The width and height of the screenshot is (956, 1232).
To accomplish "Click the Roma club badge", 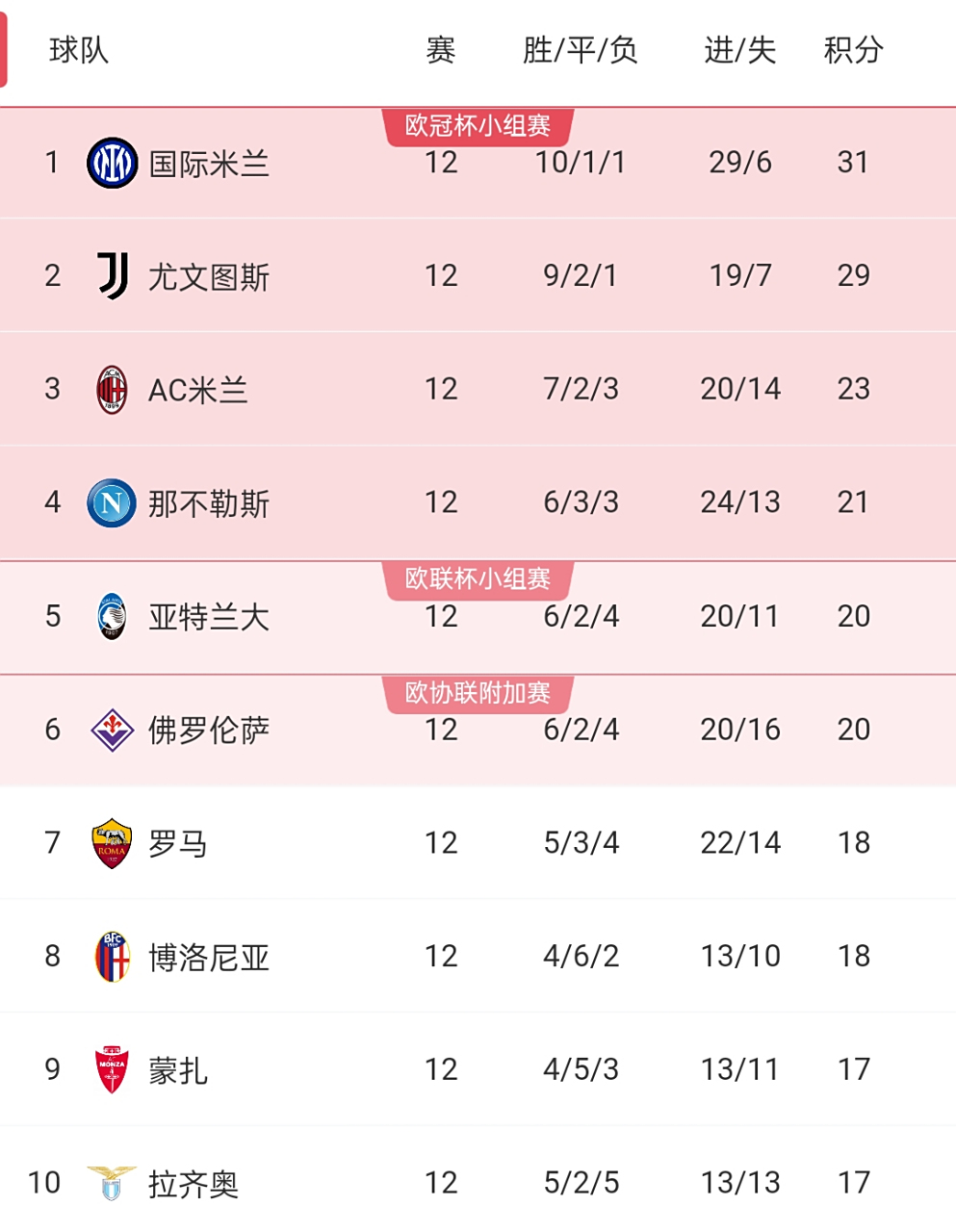I will (111, 842).
